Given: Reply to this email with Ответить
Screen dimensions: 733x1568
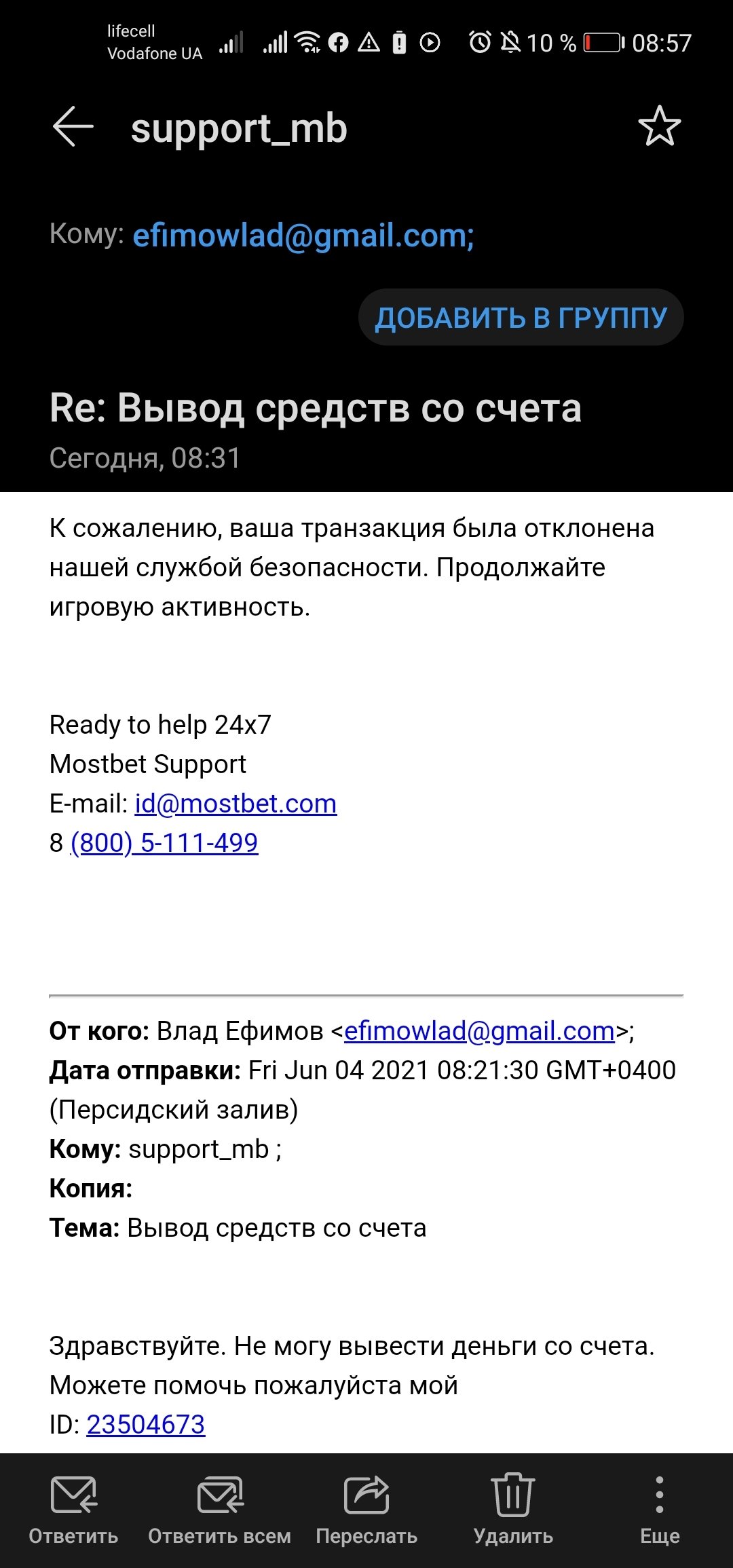Looking at the screenshot, I should click(73, 1508).
